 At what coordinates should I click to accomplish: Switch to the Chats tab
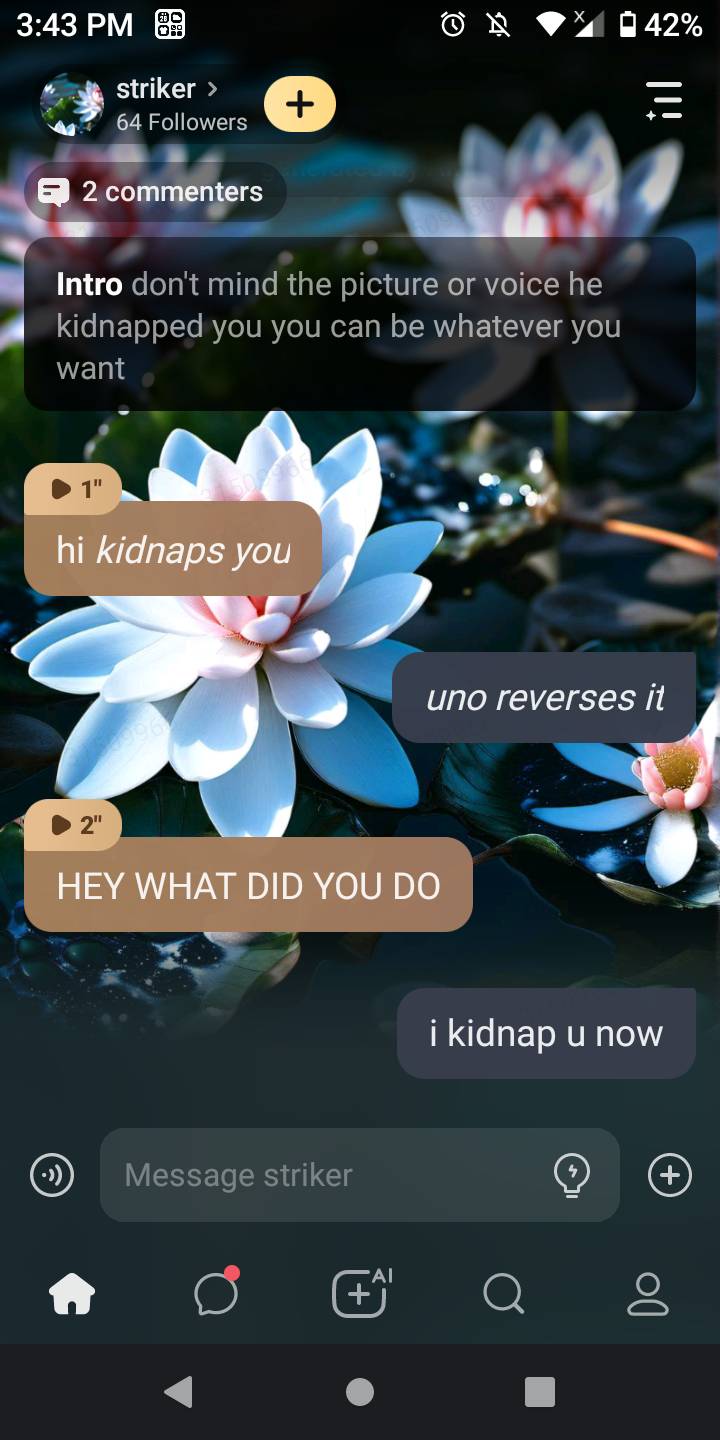[x=216, y=1295]
